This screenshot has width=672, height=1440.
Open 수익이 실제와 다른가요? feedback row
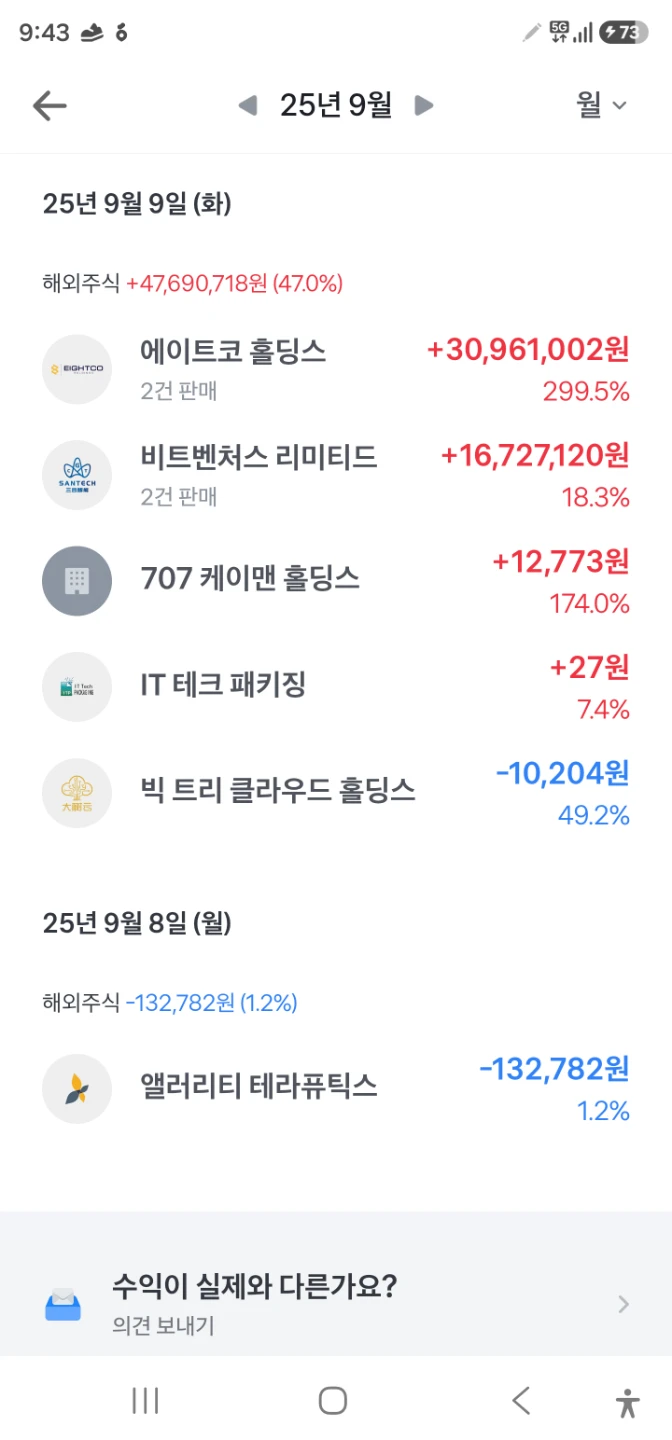(x=336, y=1303)
